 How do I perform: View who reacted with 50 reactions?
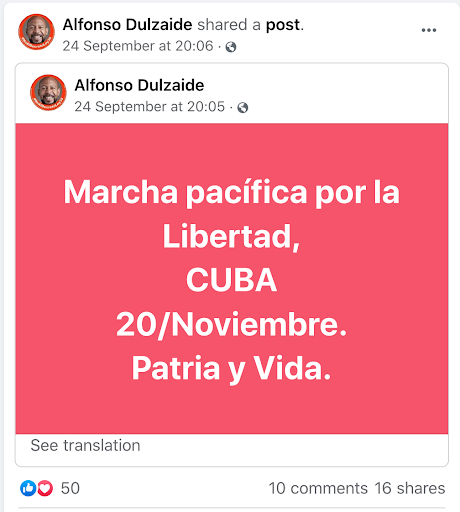50,488
